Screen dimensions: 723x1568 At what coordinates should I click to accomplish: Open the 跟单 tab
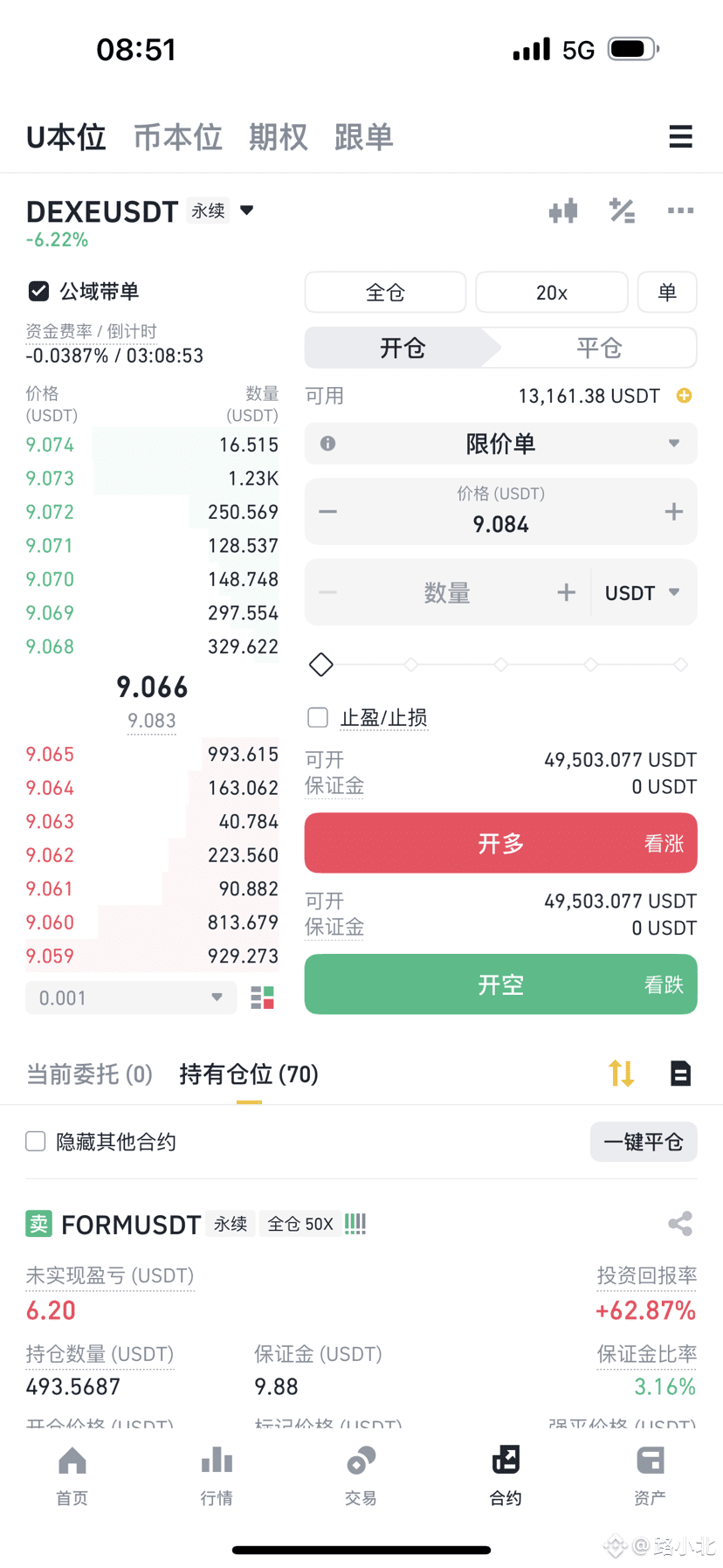click(364, 137)
